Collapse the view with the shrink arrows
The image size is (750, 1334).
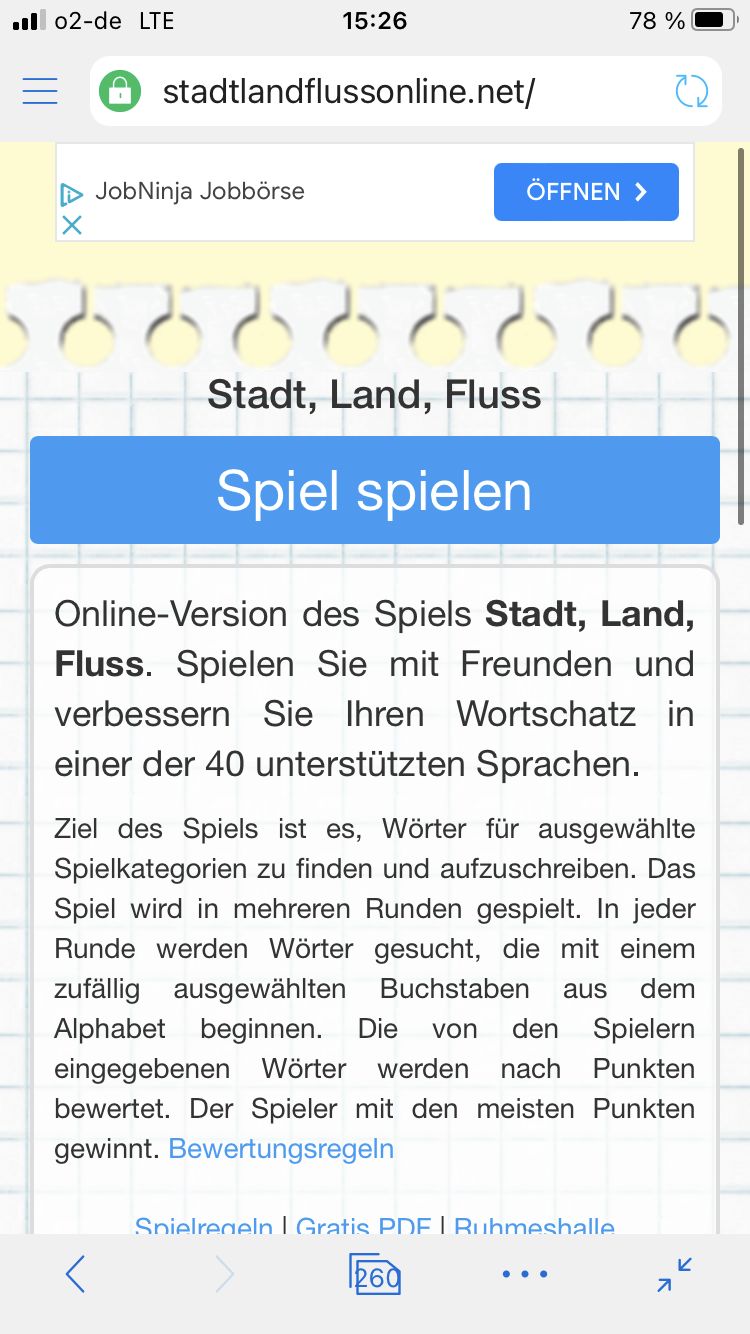(x=675, y=1274)
